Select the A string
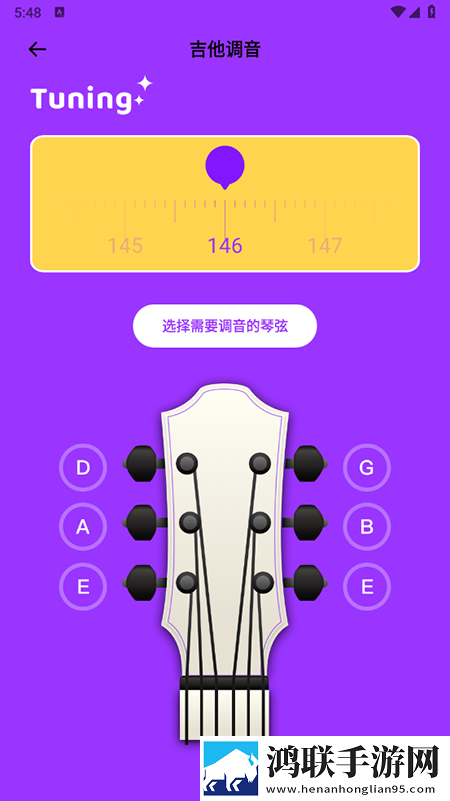The height and width of the screenshot is (801, 450). [83, 527]
